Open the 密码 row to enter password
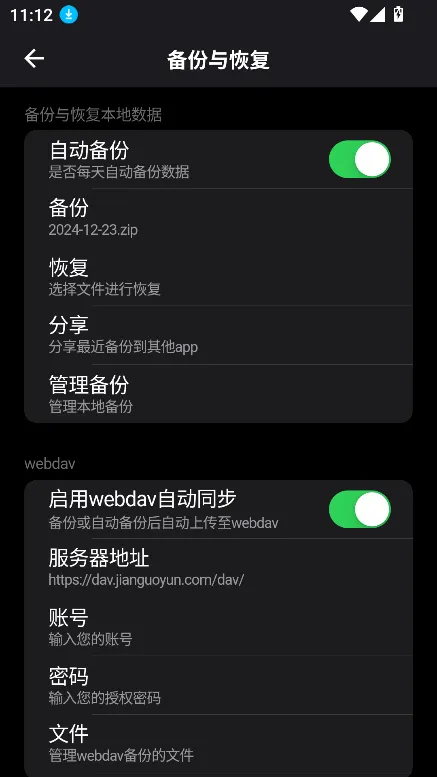 click(218, 685)
